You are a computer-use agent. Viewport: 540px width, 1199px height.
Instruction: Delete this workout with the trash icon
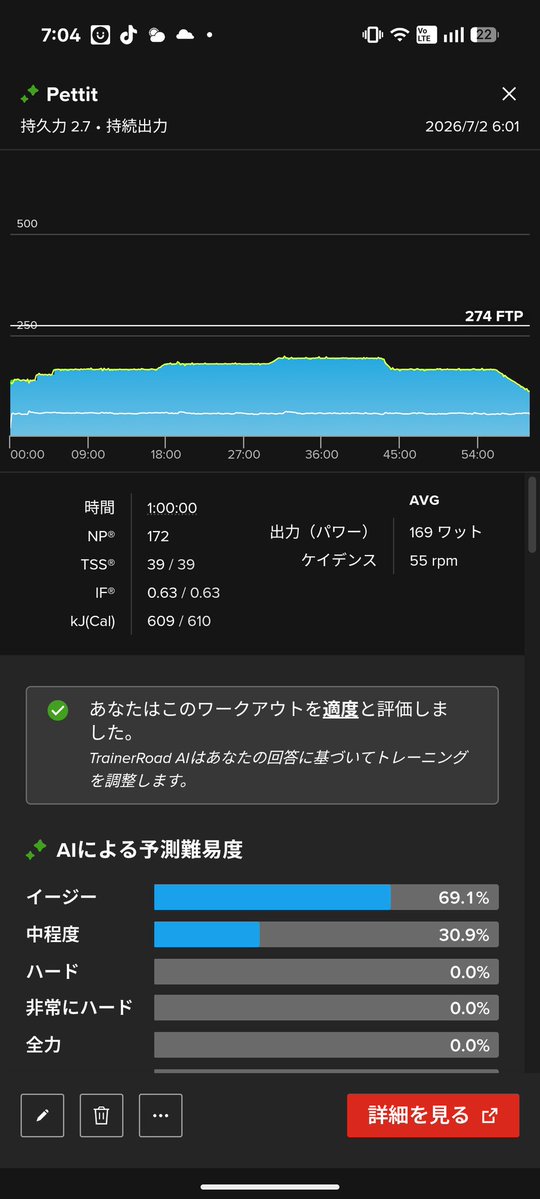(101, 1115)
